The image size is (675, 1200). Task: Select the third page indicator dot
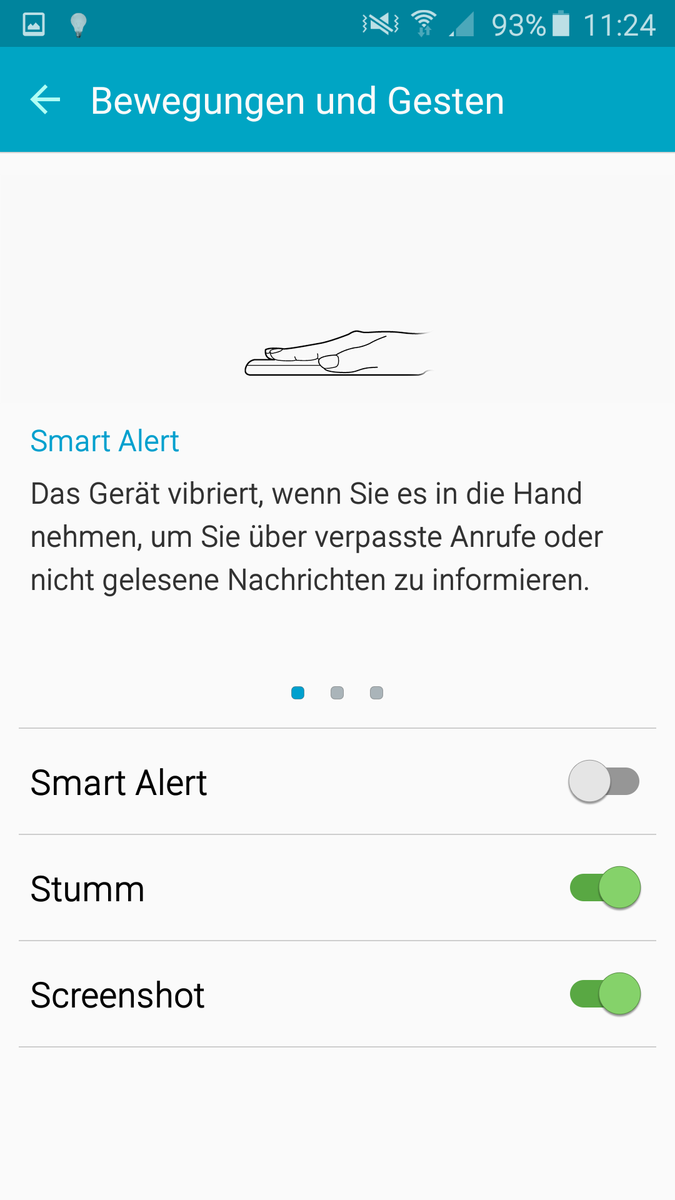[376, 693]
